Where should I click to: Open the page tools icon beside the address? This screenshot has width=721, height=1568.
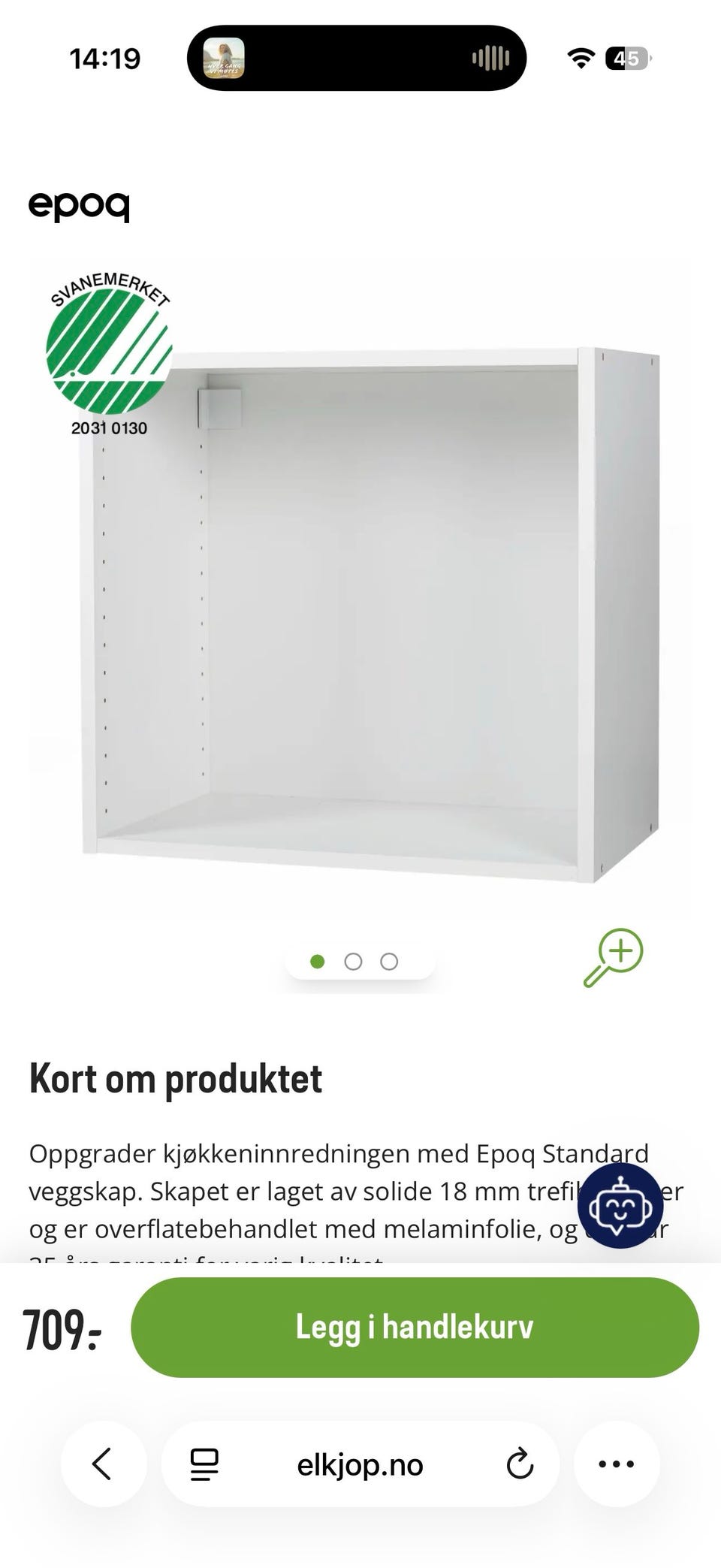click(x=204, y=1464)
